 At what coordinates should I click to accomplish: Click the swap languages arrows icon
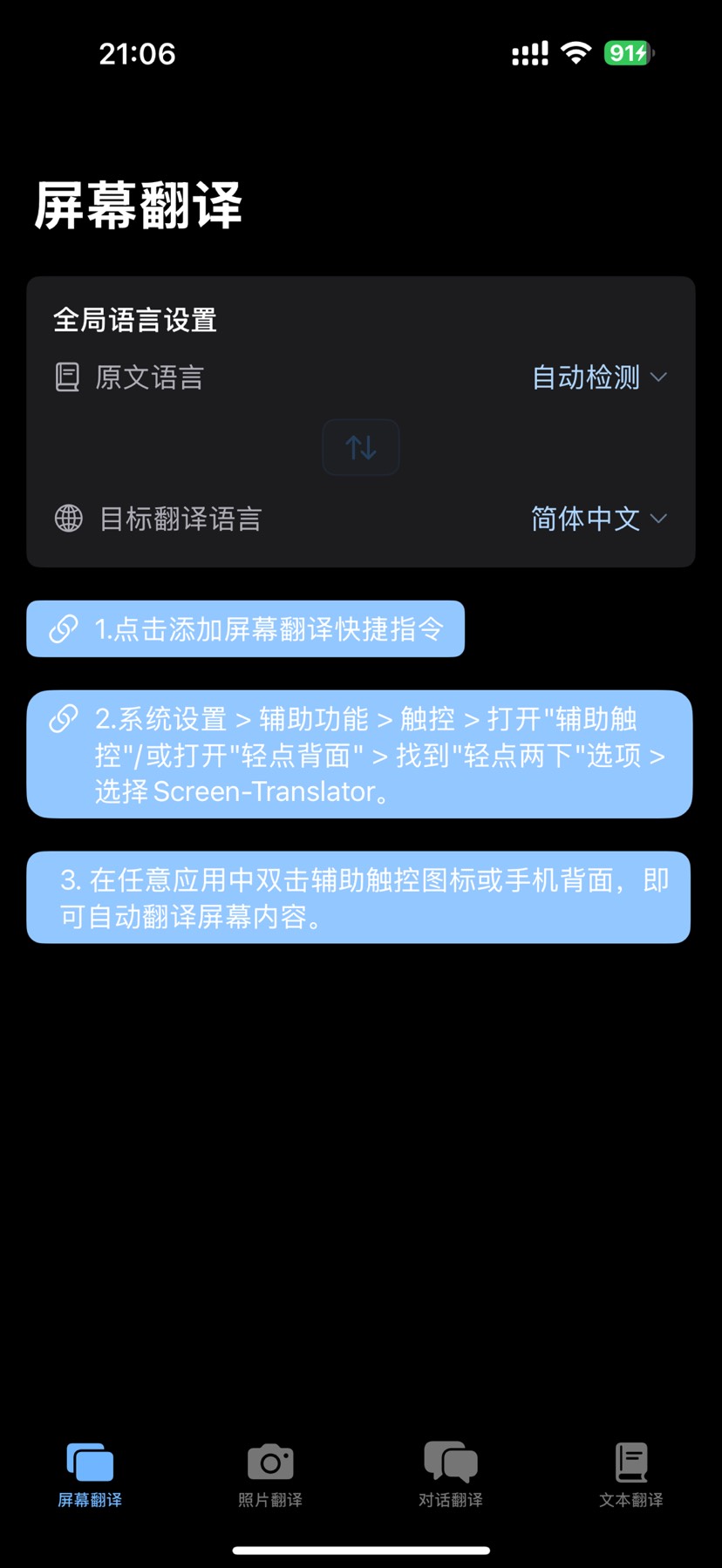point(360,447)
